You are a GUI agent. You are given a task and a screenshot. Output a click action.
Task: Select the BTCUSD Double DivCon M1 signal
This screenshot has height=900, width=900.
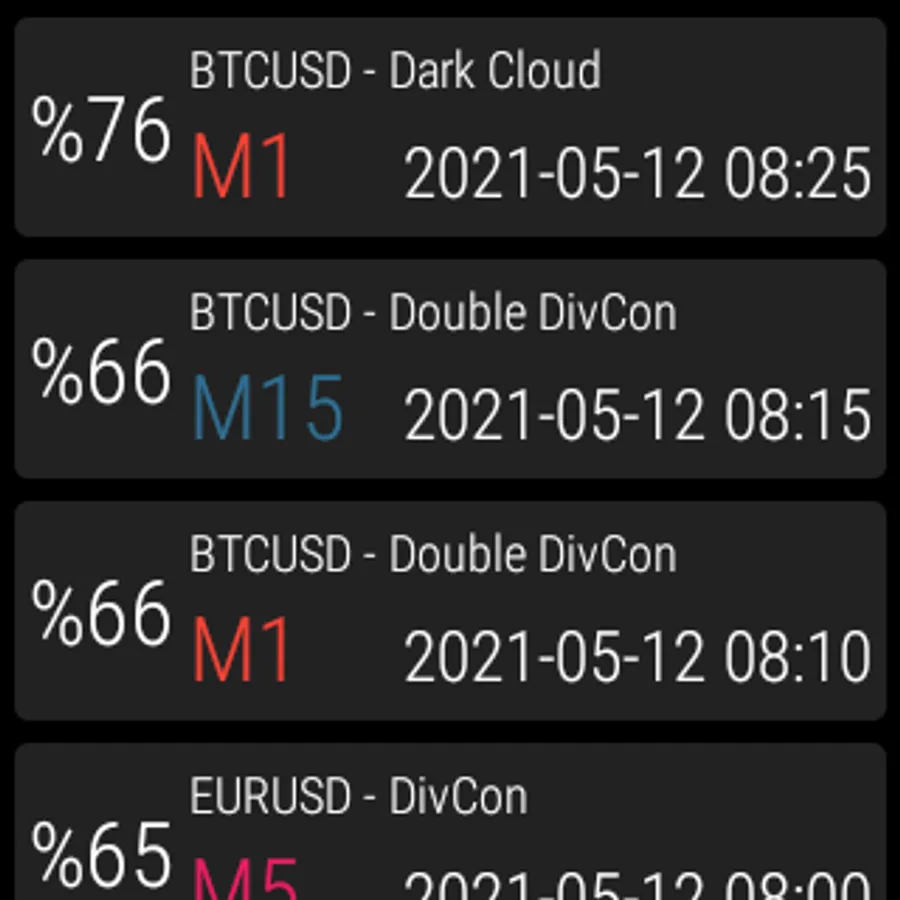coord(450,611)
